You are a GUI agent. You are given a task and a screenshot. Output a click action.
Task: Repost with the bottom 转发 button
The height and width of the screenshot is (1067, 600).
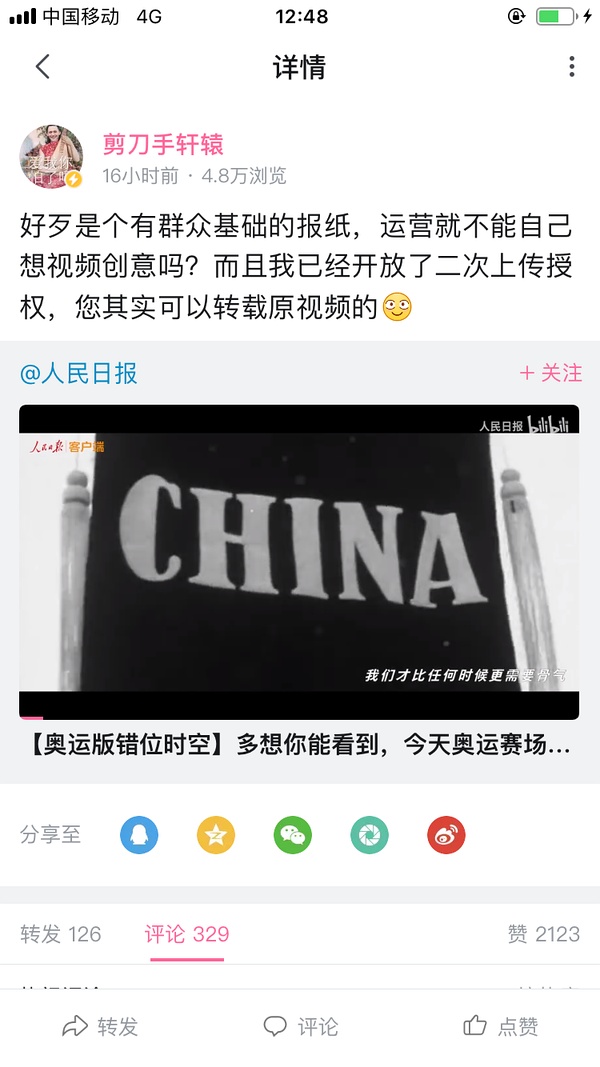coord(100,1026)
